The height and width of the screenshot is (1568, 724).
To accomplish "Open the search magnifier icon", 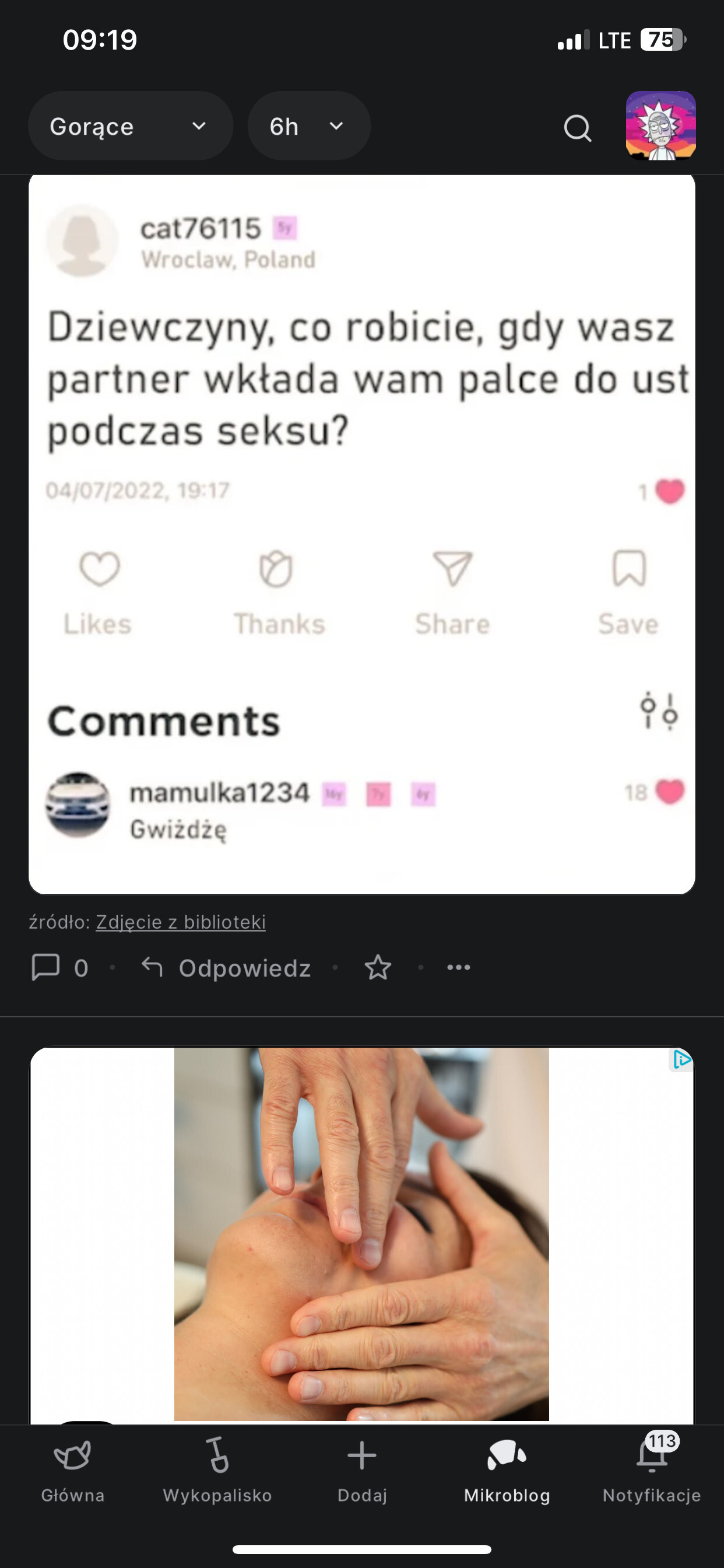I will [577, 128].
